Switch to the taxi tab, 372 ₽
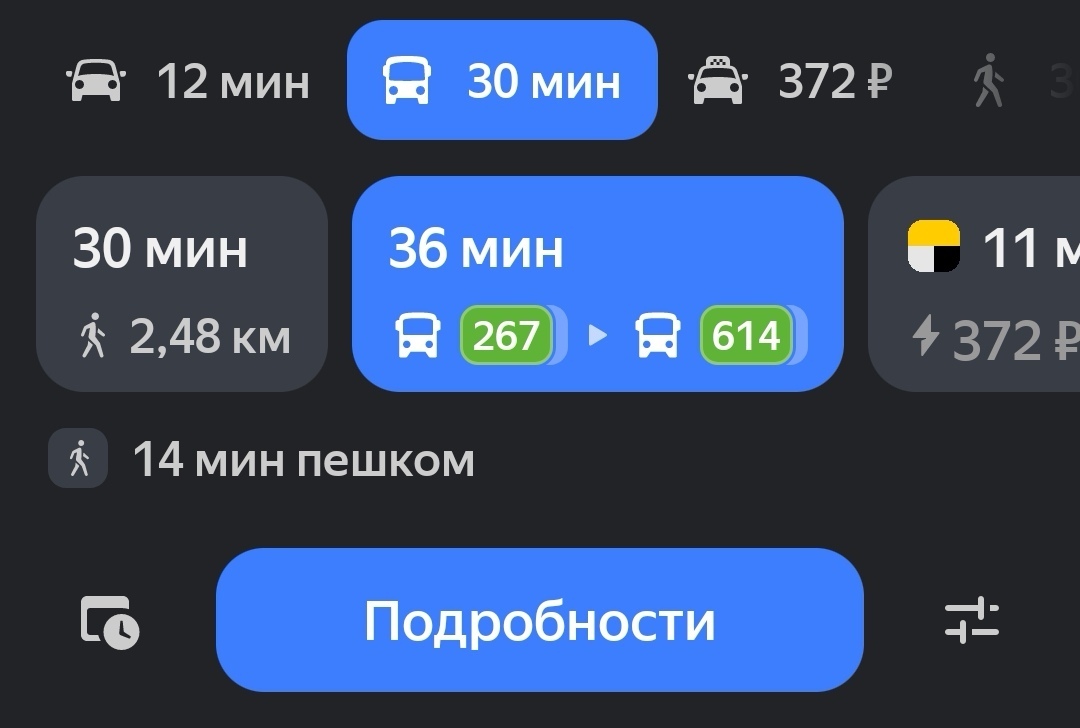Image resolution: width=1080 pixels, height=728 pixels. pos(790,81)
